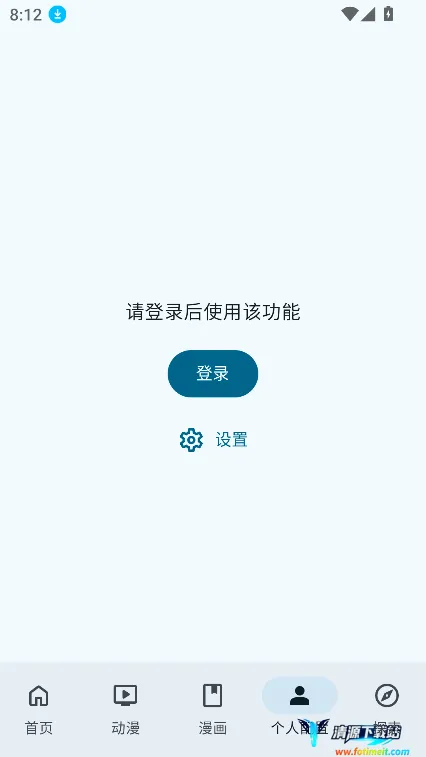
Task: Switch to the compass explore tab
Action: click(x=387, y=709)
